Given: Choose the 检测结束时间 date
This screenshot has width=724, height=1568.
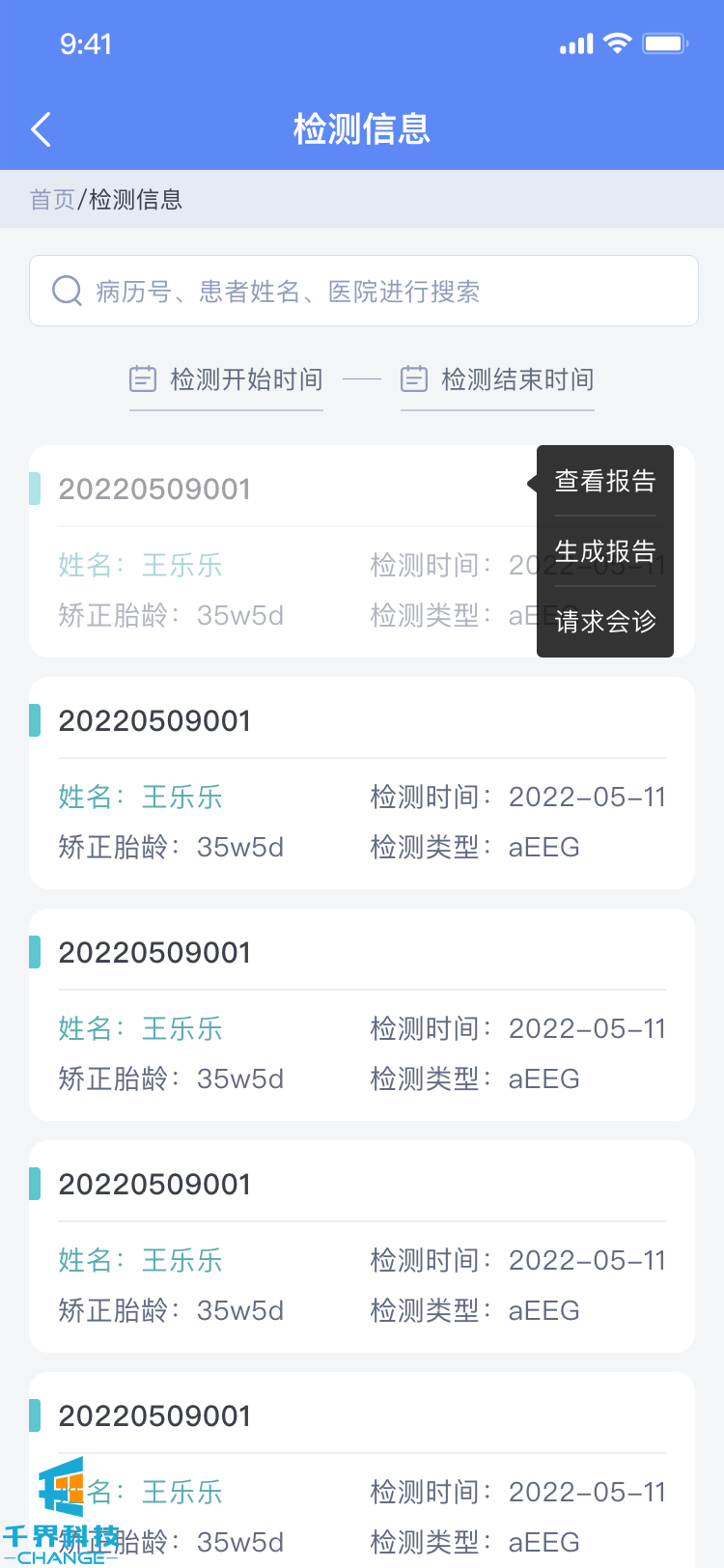Looking at the screenshot, I should (x=498, y=379).
